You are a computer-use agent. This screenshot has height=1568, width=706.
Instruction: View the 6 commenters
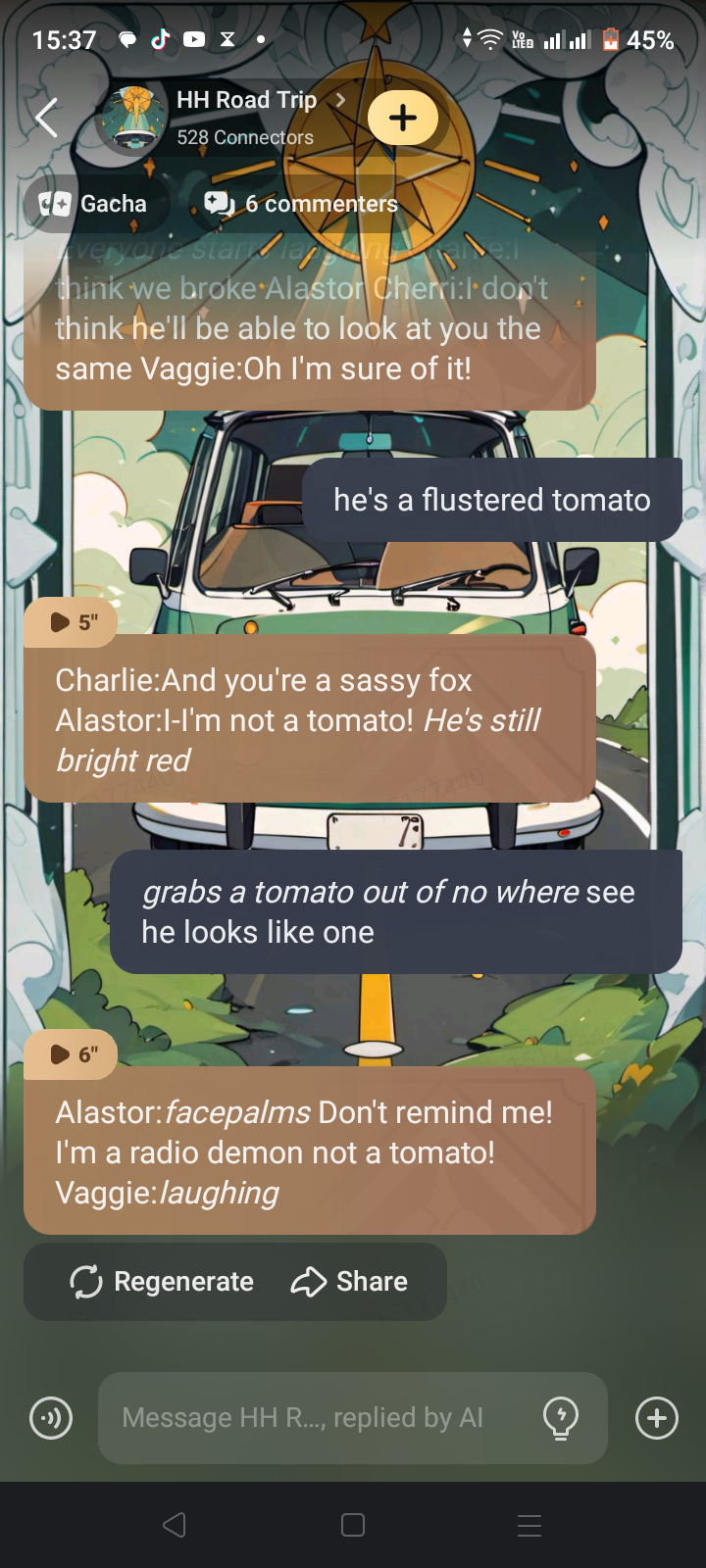[302, 204]
